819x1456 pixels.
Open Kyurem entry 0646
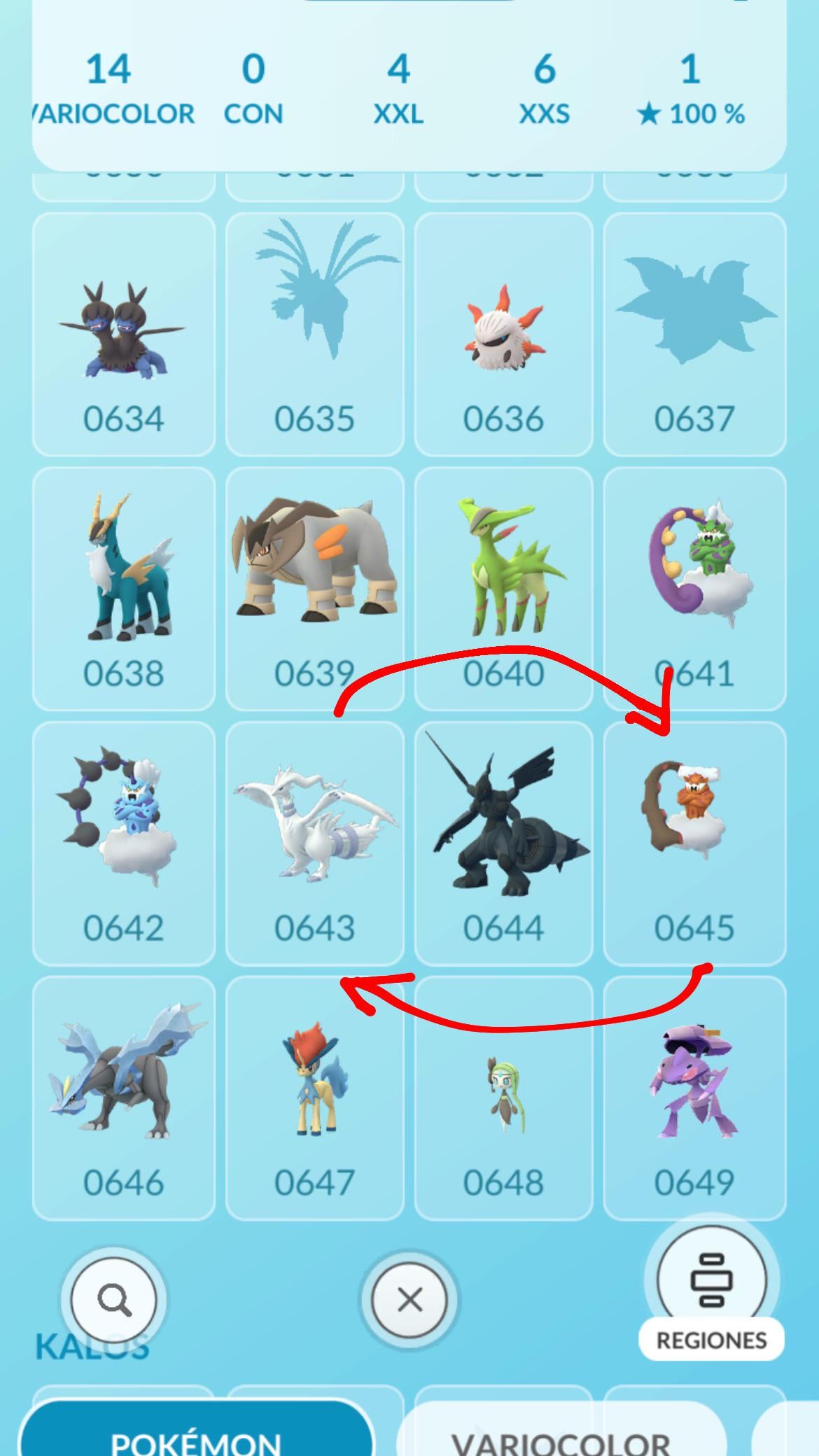(x=123, y=1098)
